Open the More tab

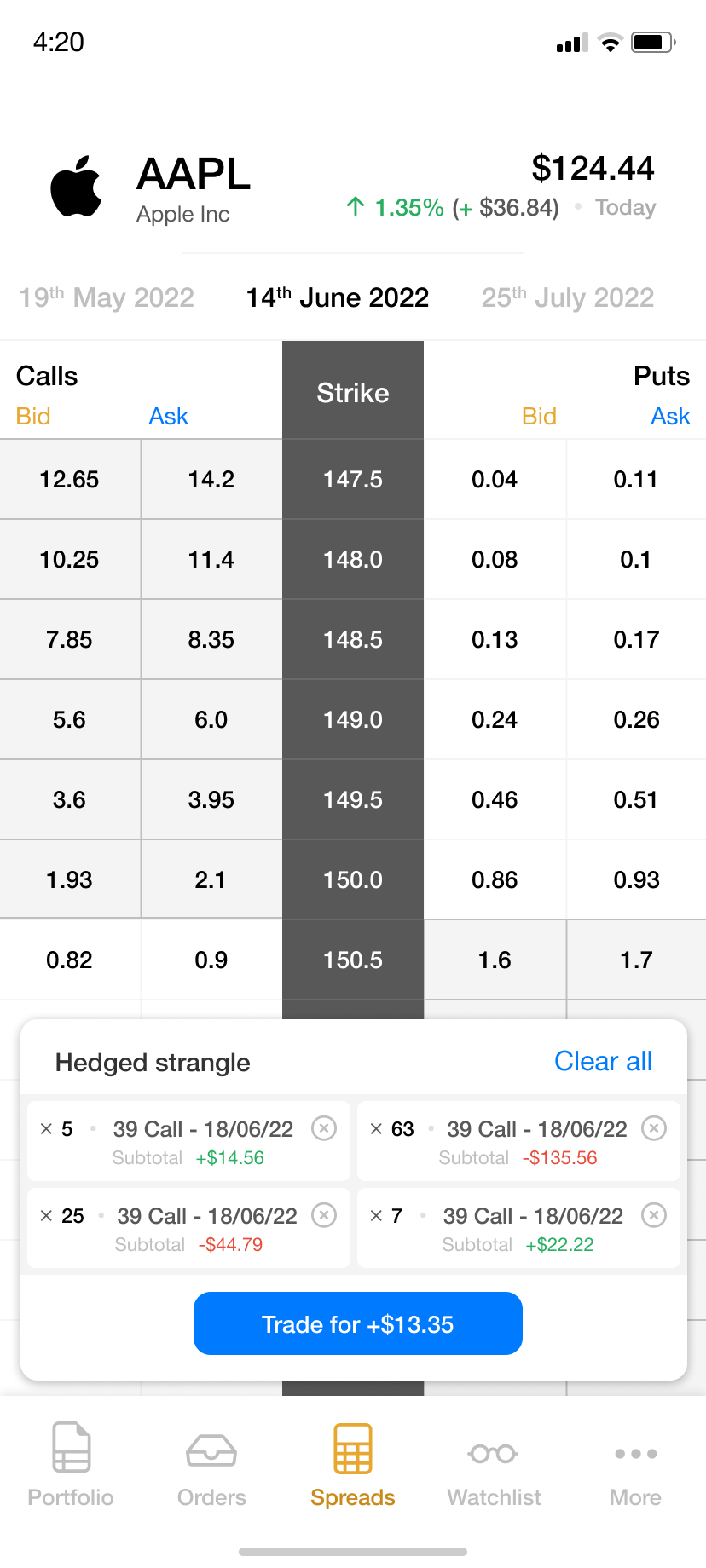[635, 1465]
